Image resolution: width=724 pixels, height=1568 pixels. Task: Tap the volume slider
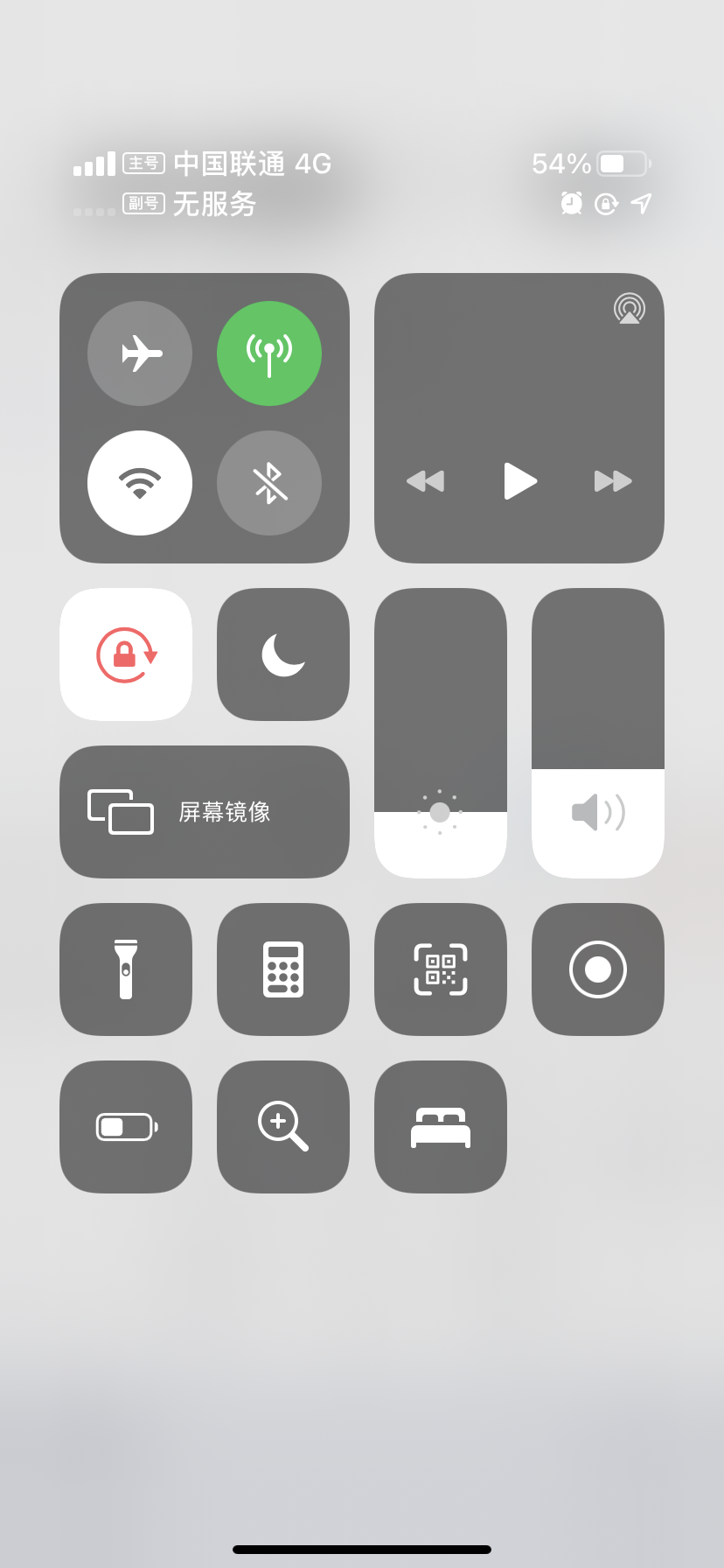click(598, 733)
